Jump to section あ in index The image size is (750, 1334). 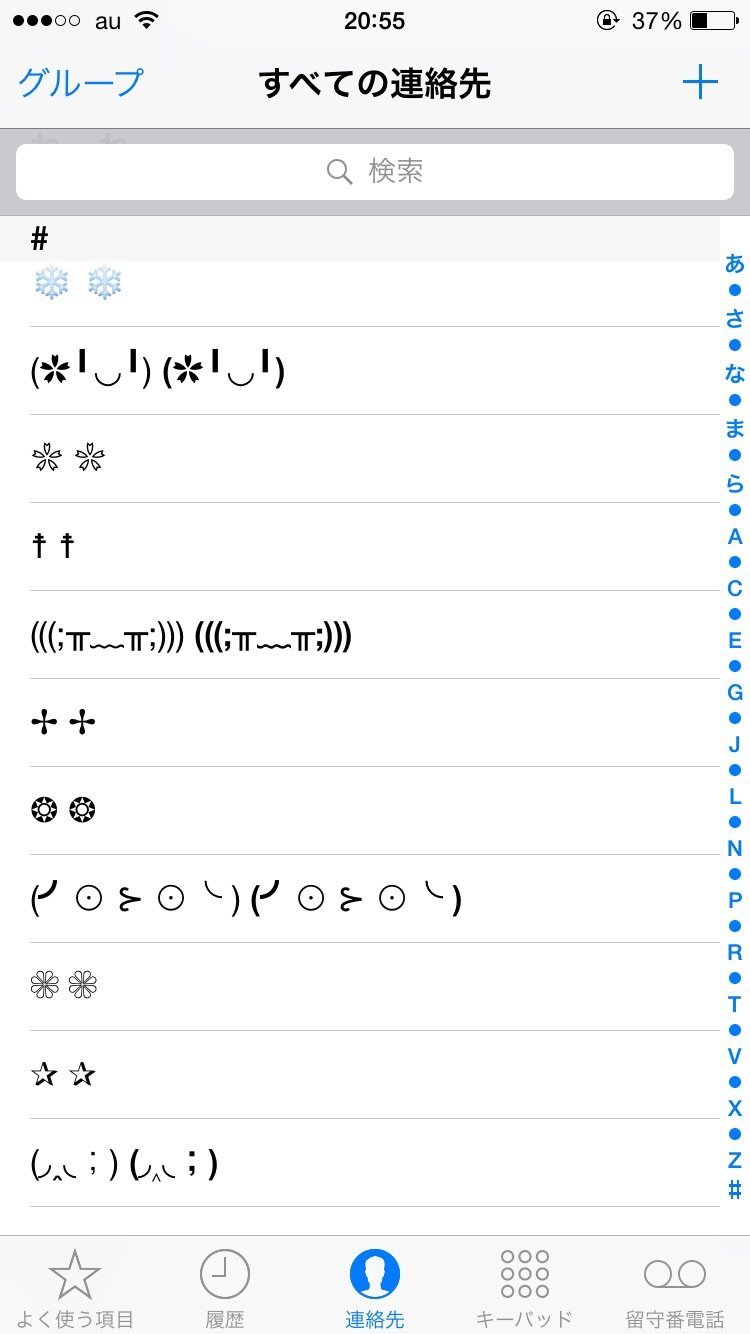pyautogui.click(x=735, y=265)
